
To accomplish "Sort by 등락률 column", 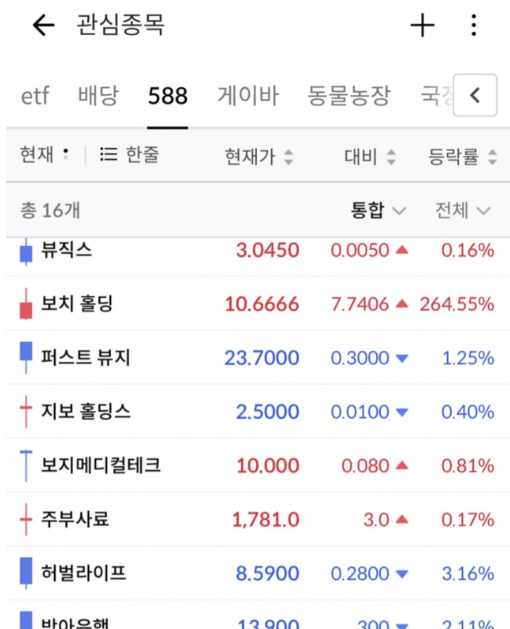I will pyautogui.click(x=463, y=156).
